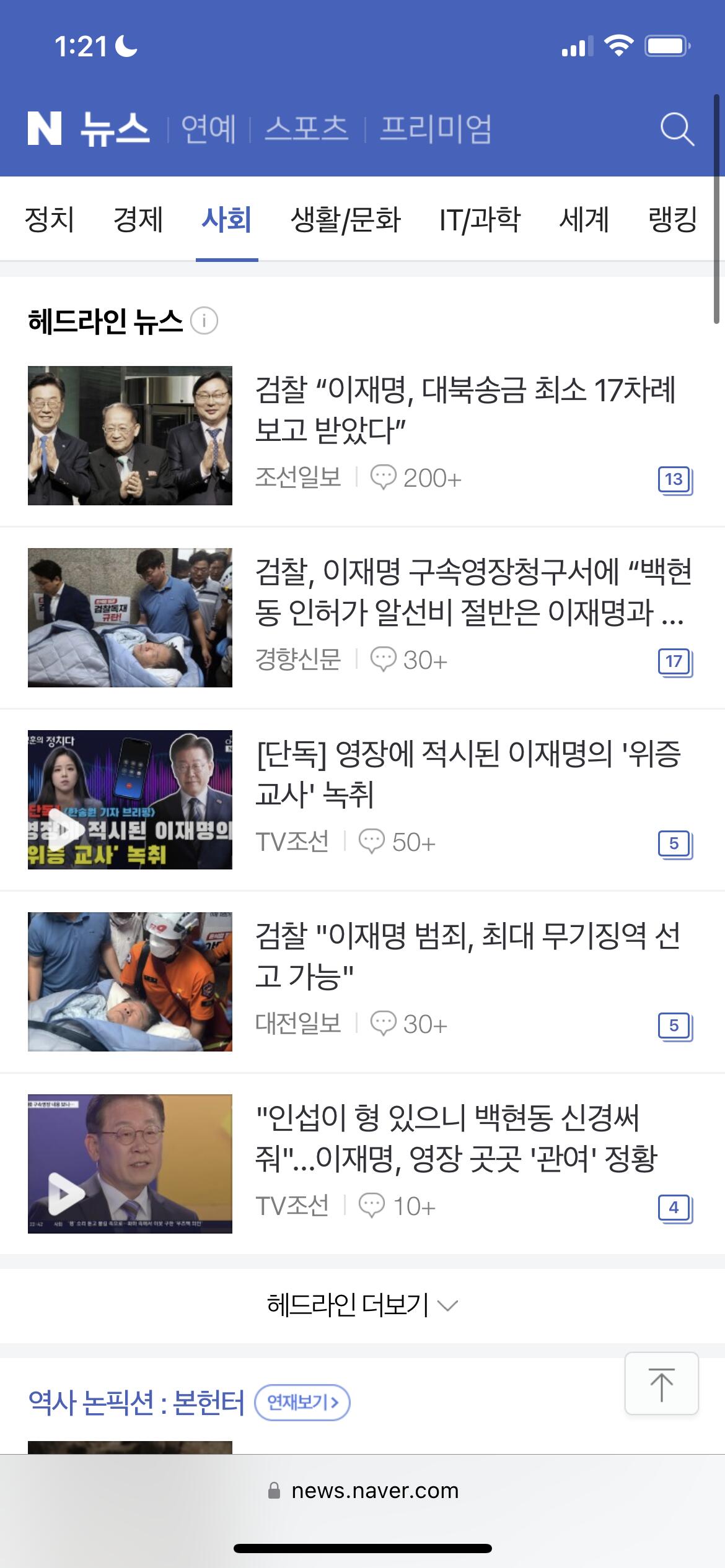Select the 정치 category tab
This screenshot has height=1568, width=725.
pyautogui.click(x=50, y=219)
